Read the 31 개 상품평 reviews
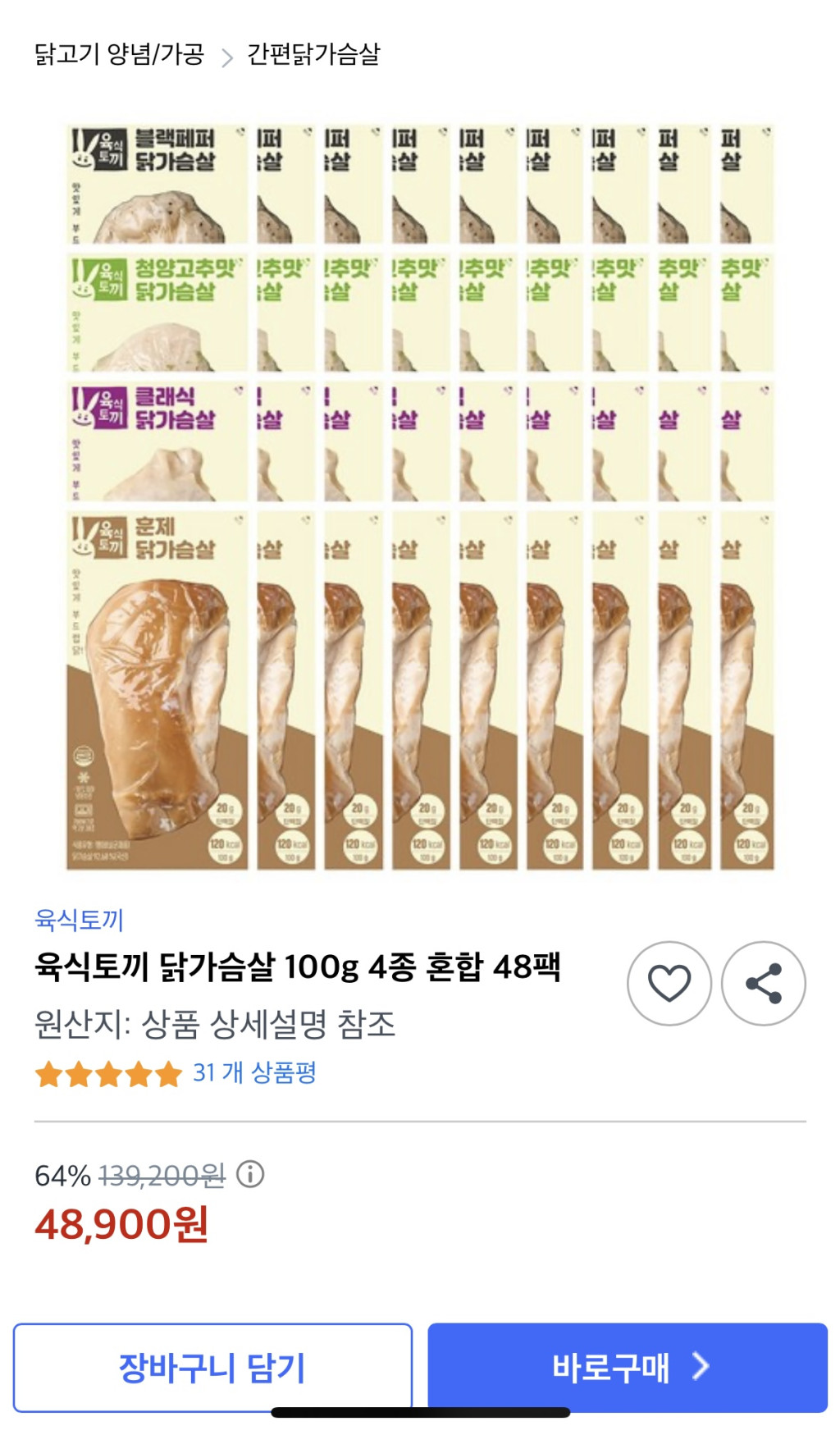Screen dimensions: 840x1435 click(254, 1072)
